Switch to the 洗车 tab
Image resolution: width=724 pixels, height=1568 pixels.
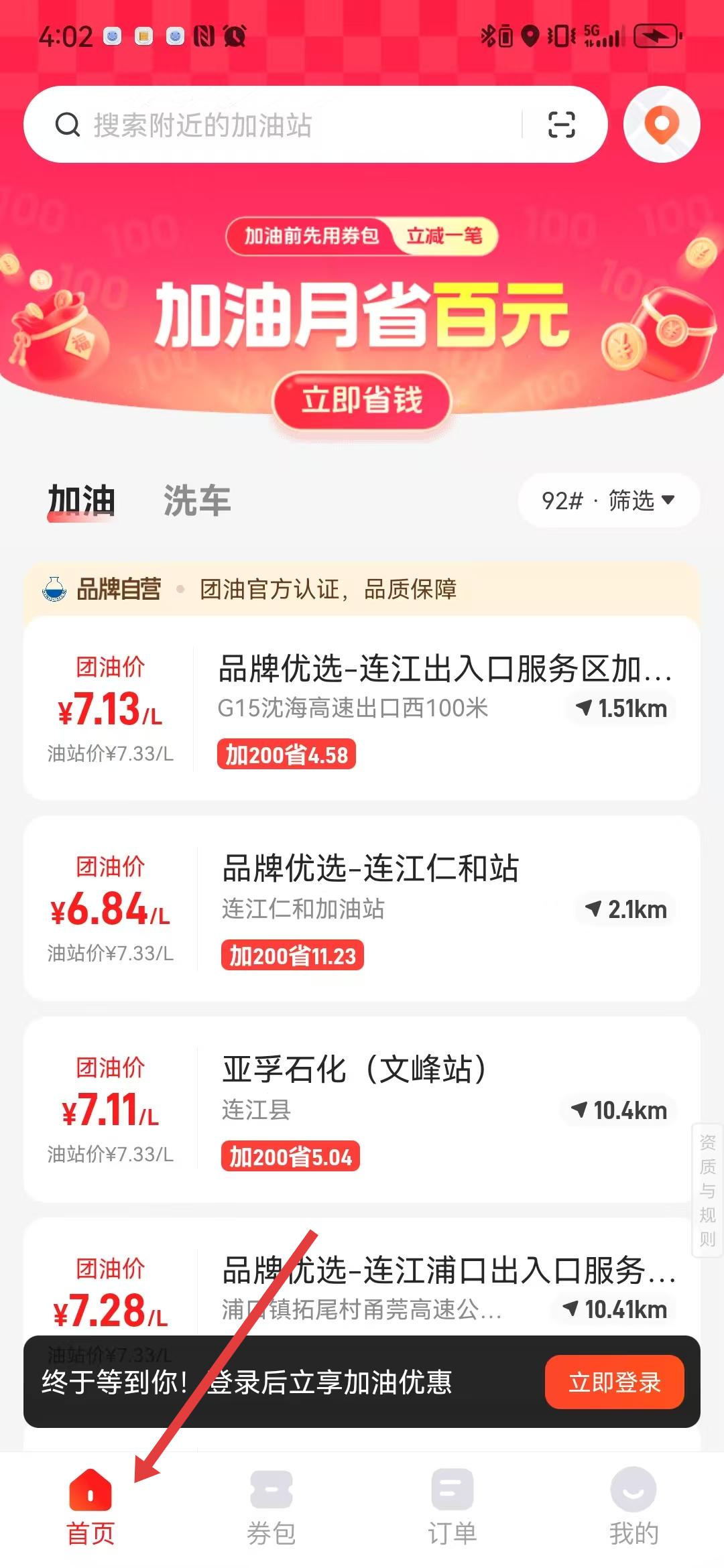tap(197, 501)
